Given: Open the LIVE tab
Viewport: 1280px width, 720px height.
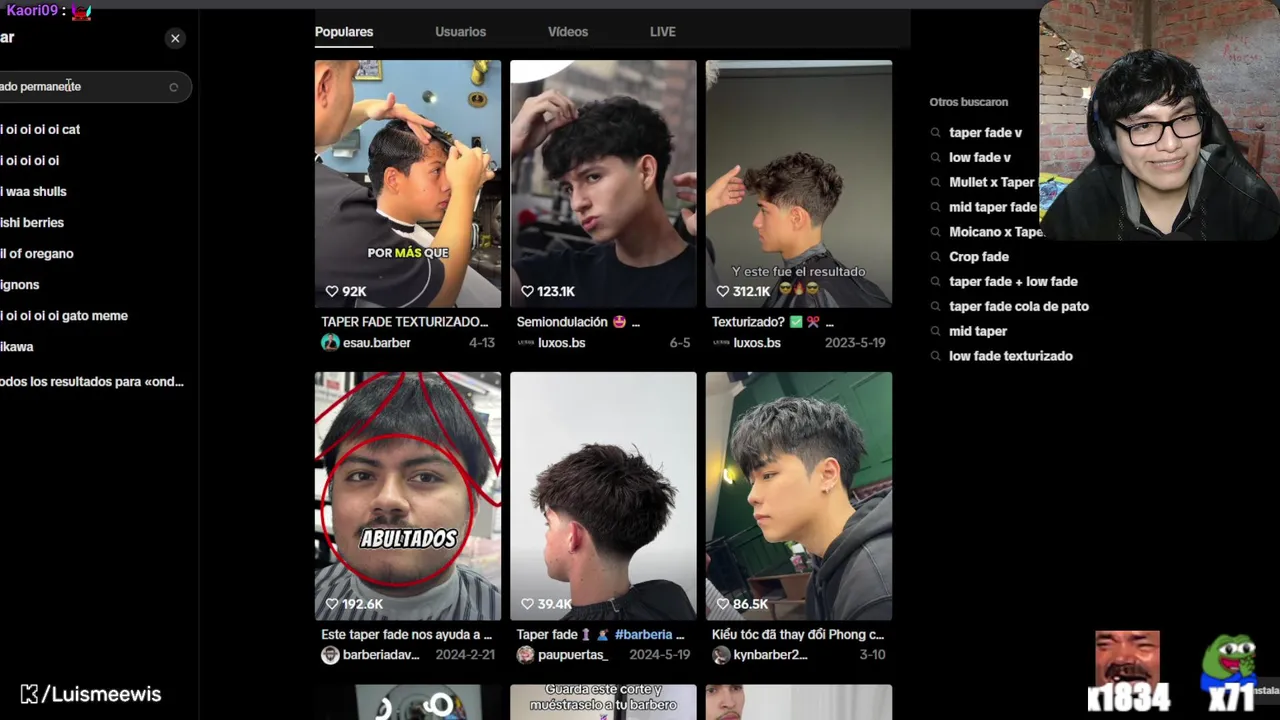Looking at the screenshot, I should 662,32.
